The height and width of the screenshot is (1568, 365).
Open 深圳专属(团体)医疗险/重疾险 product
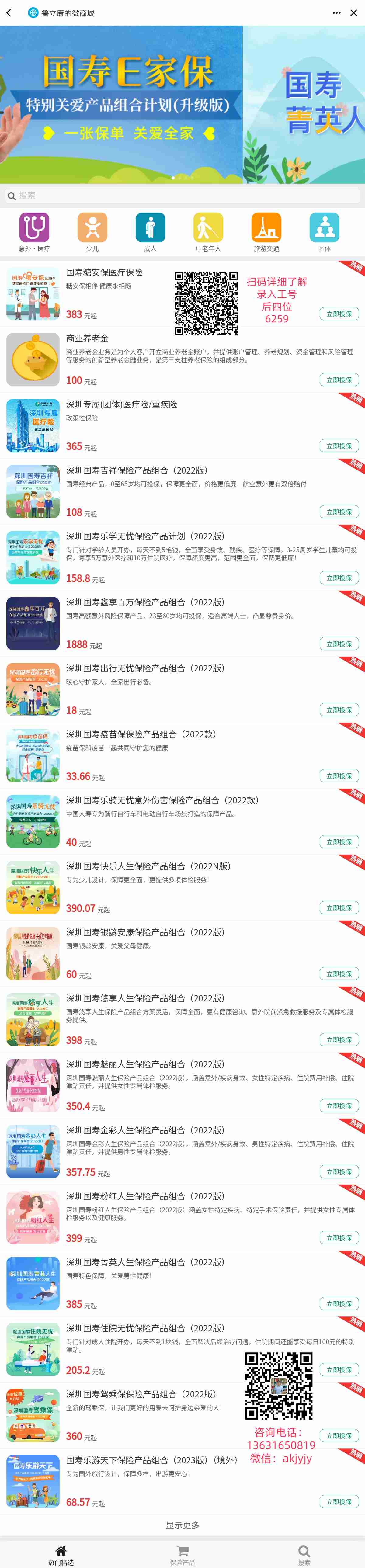click(x=121, y=404)
